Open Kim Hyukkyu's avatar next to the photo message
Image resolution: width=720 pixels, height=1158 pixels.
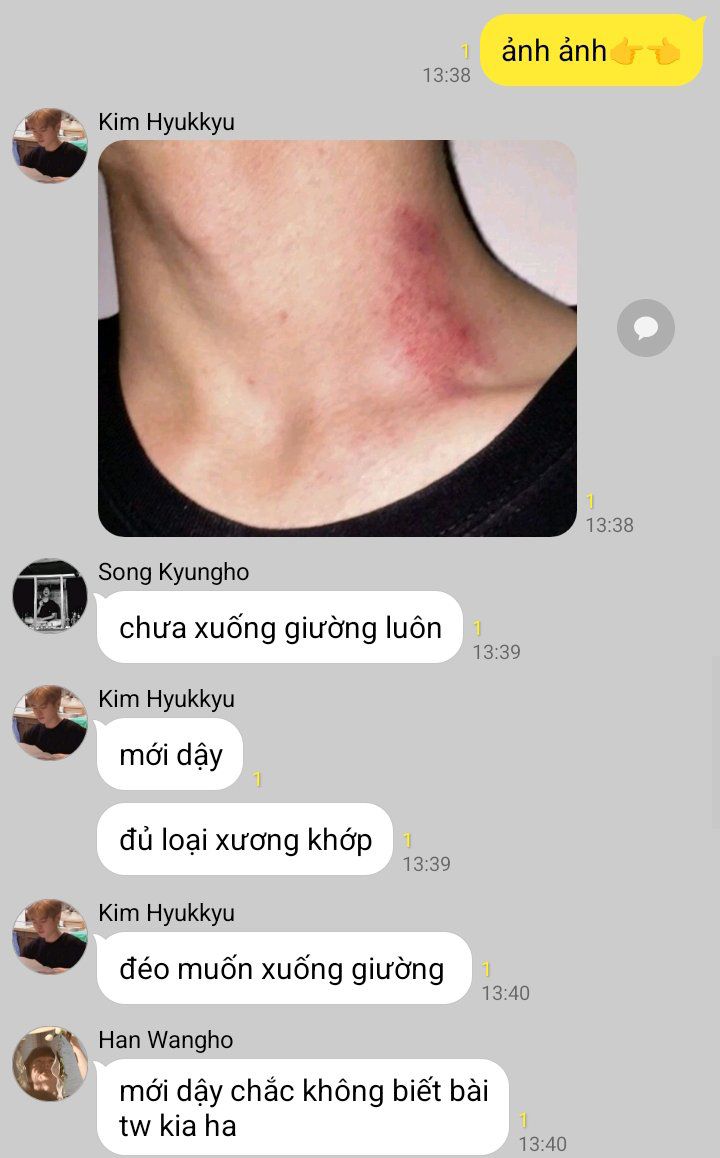click(49, 145)
